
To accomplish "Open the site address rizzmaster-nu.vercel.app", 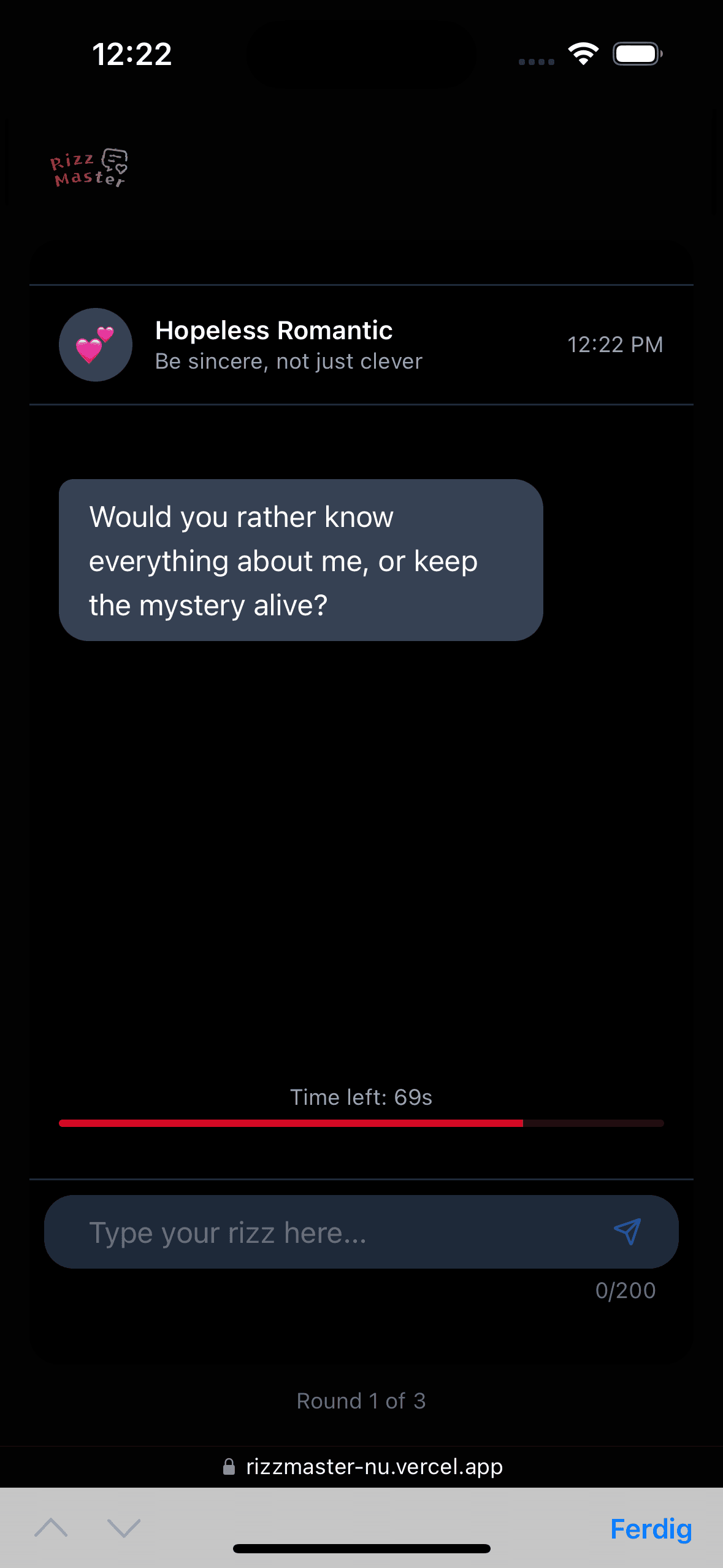I will (362, 1467).
